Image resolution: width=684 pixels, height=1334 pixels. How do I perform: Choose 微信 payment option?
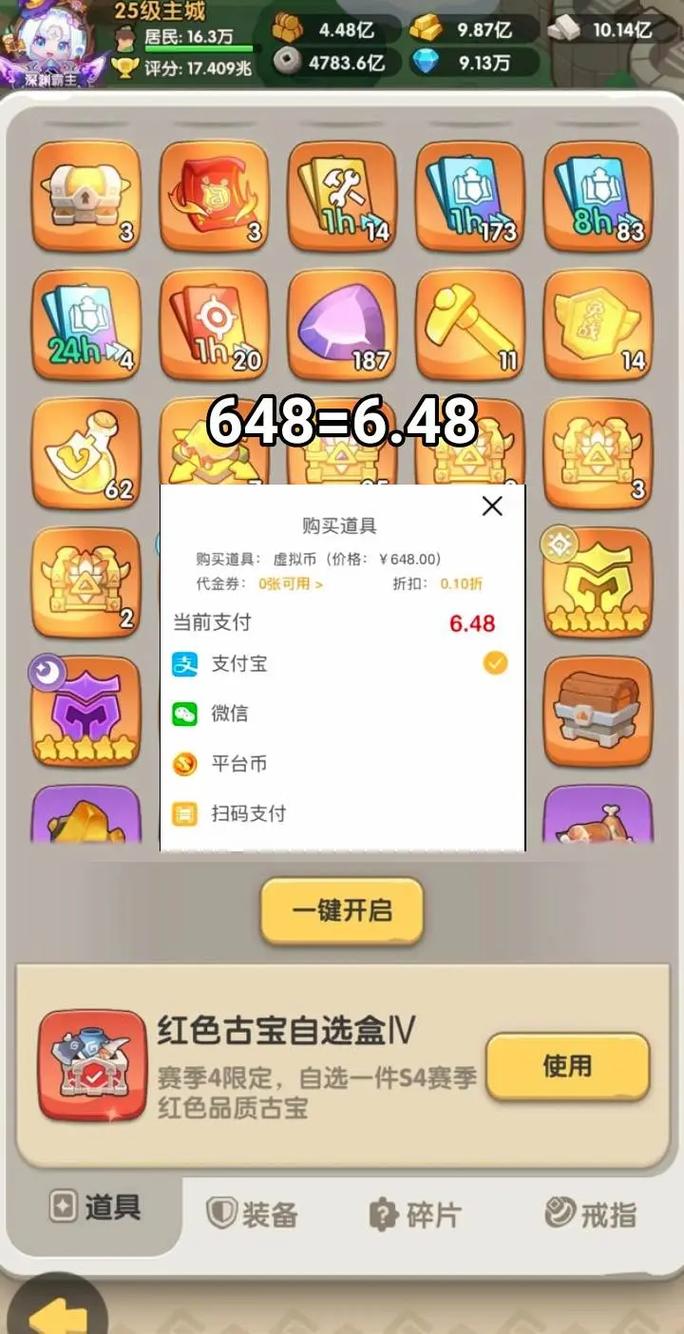pos(229,714)
